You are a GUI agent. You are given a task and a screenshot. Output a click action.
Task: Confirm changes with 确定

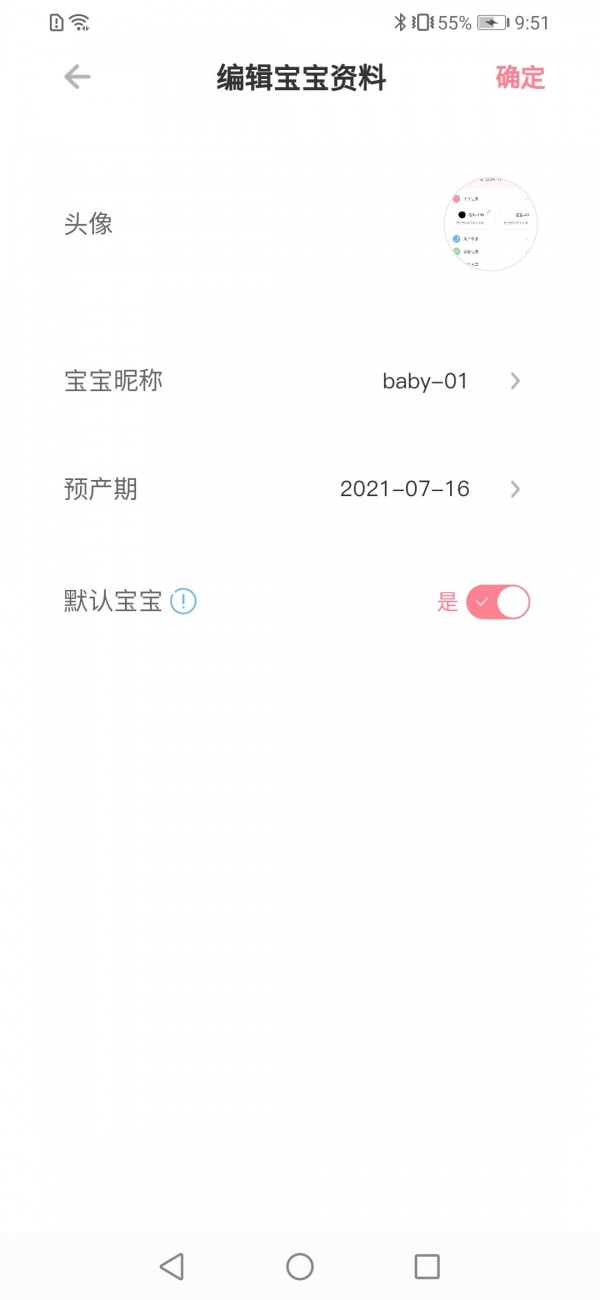point(520,78)
